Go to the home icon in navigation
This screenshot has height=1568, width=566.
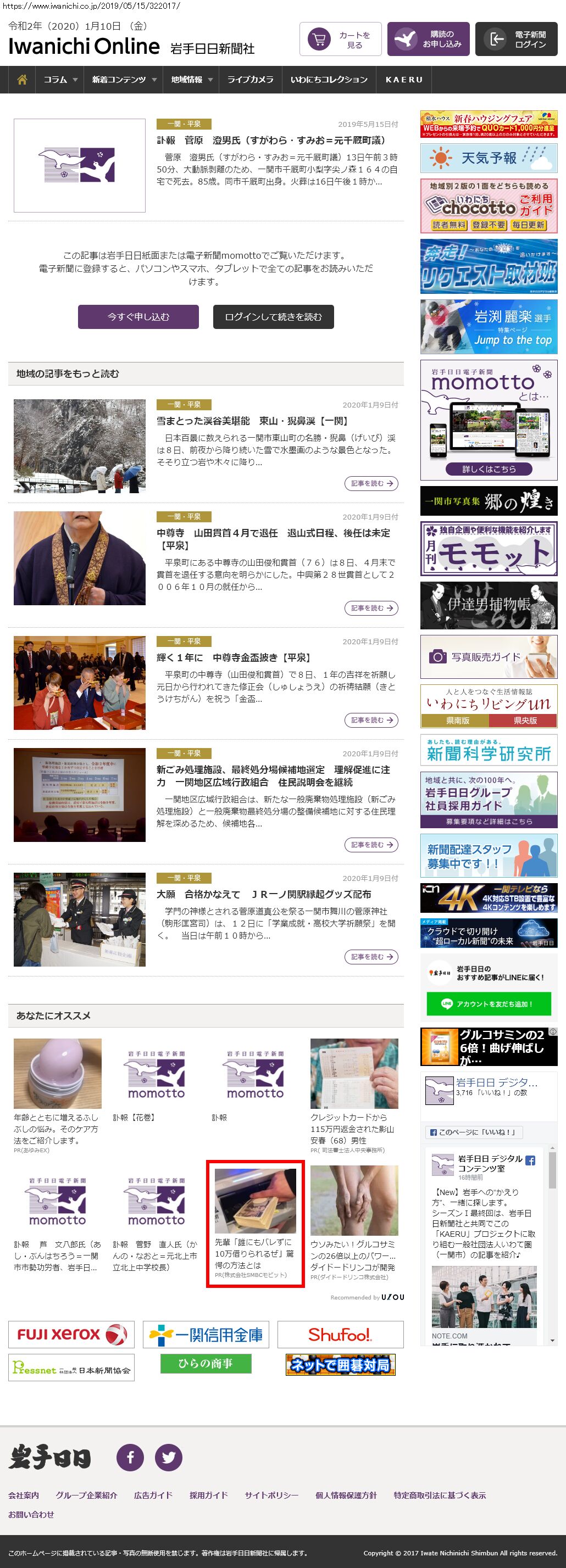tap(22, 80)
